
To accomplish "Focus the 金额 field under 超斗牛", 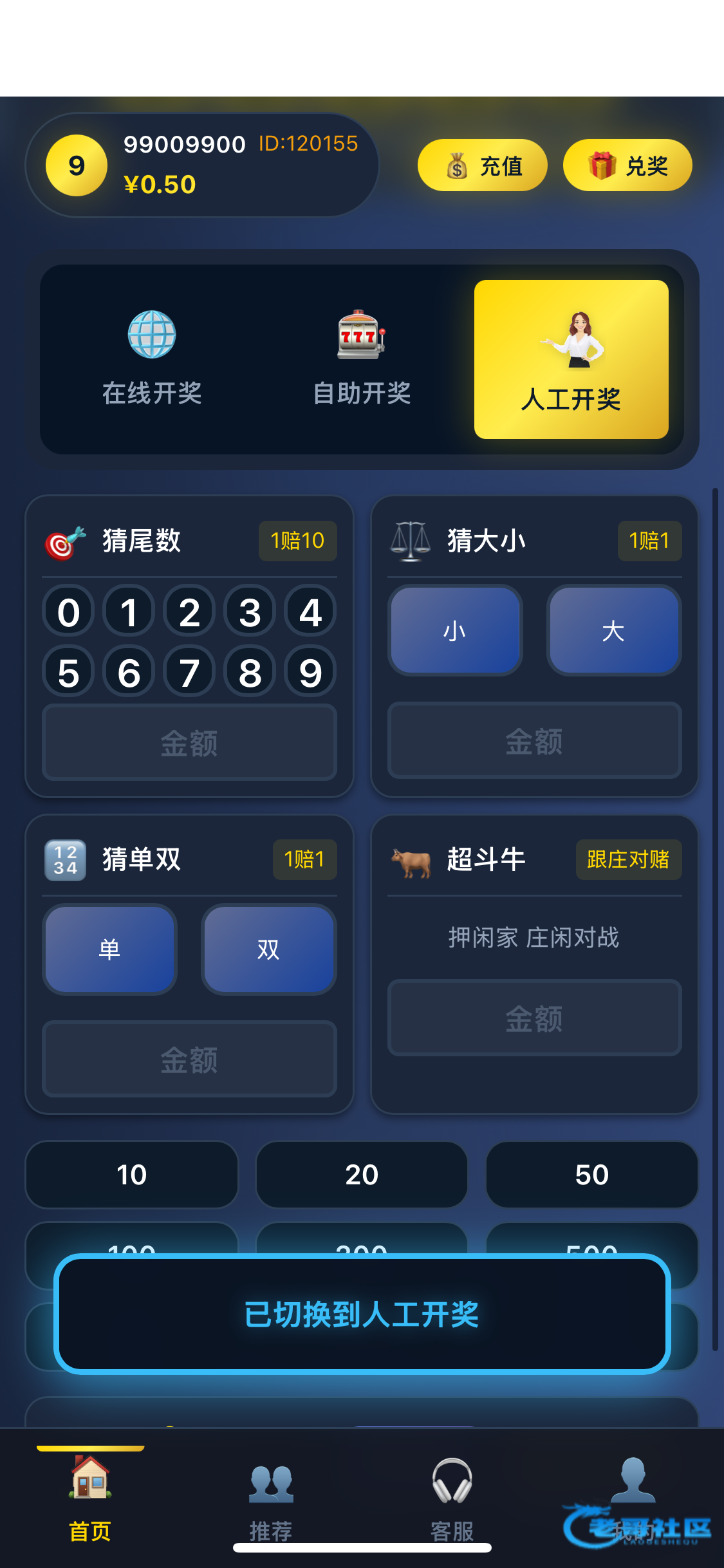I will click(x=534, y=1018).
